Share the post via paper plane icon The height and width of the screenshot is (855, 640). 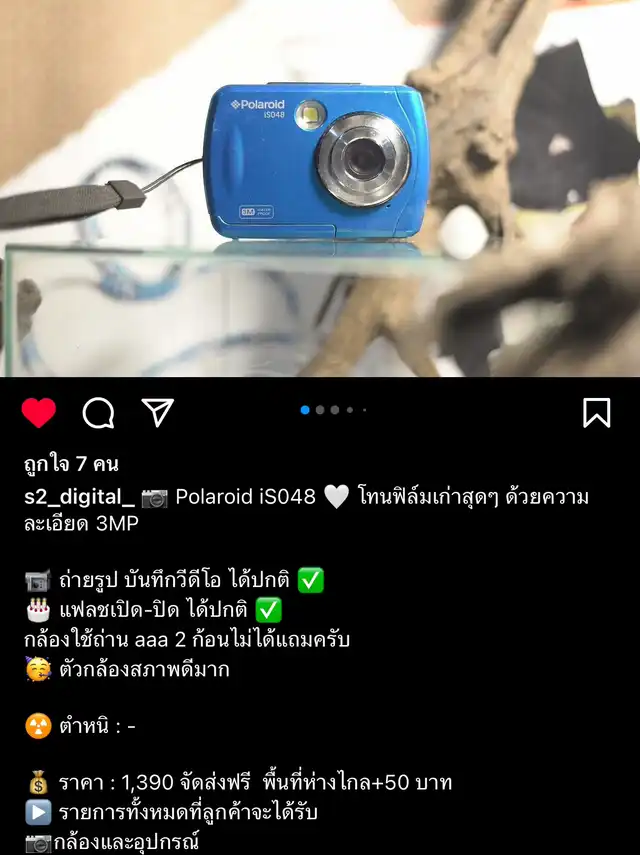point(157,412)
